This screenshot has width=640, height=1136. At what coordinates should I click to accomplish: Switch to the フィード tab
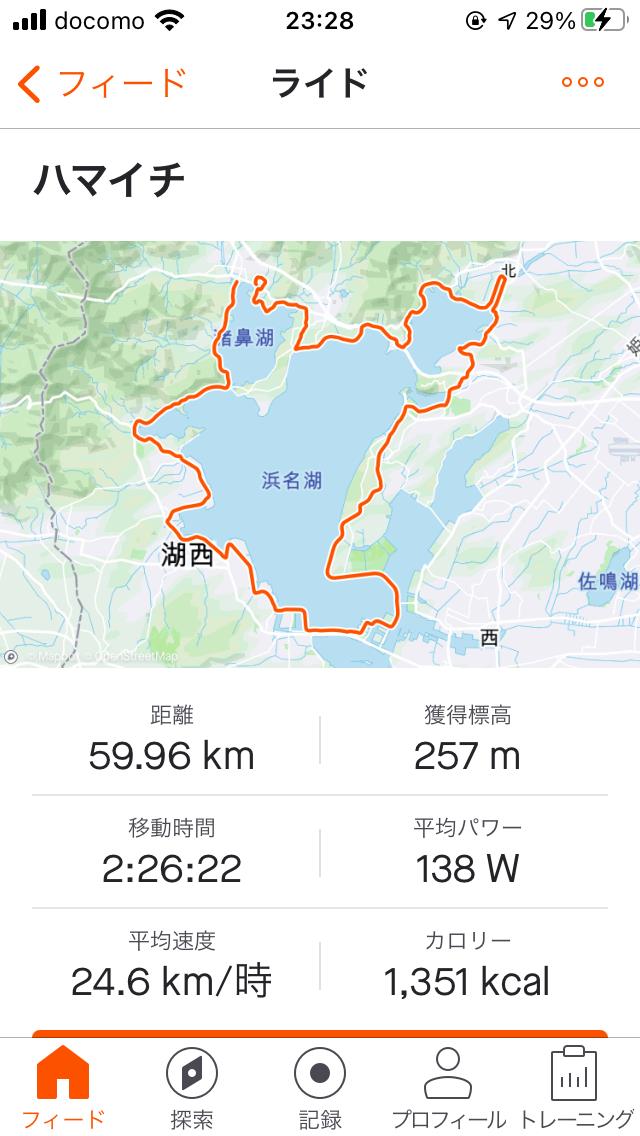coord(63,1087)
